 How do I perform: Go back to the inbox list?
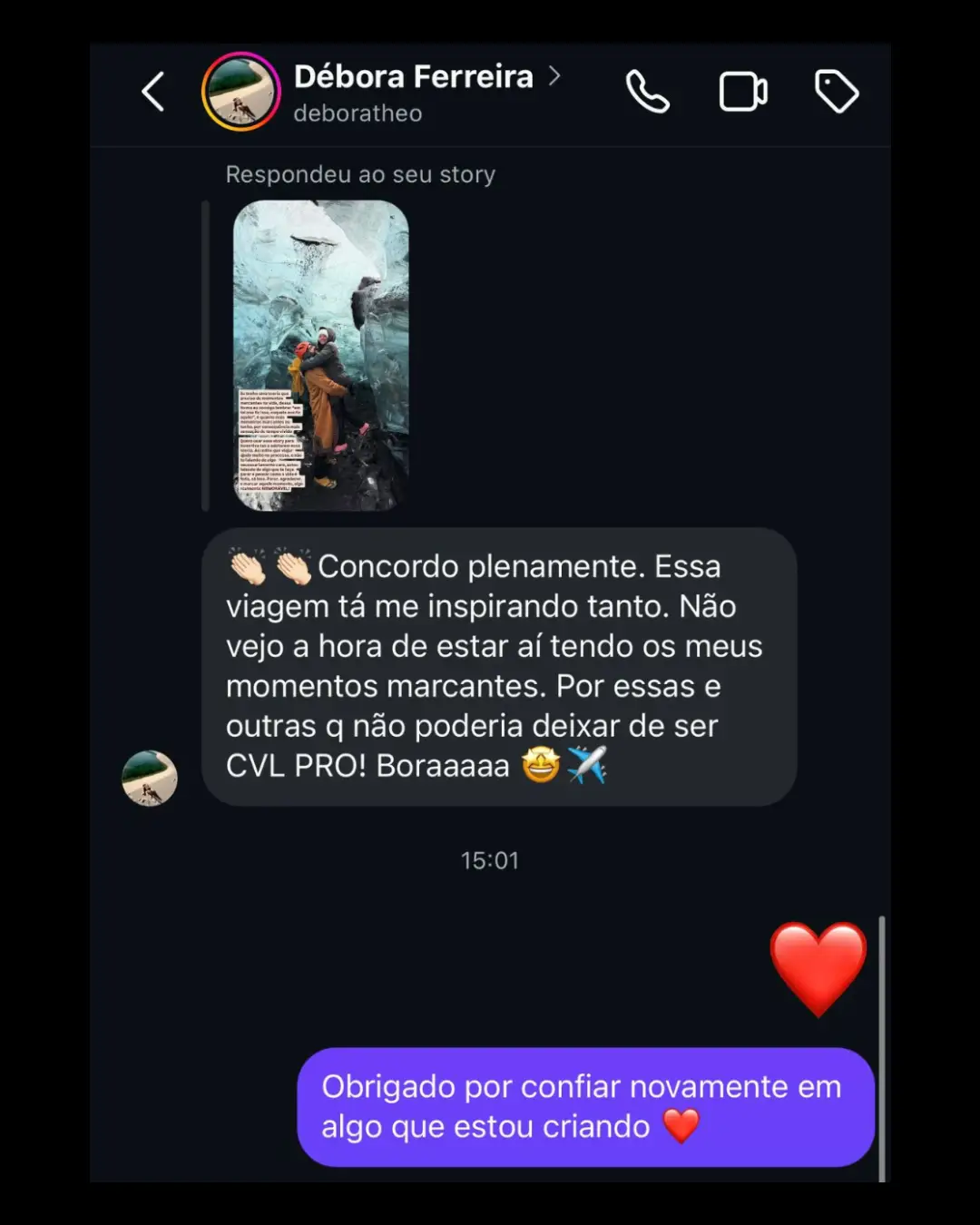[x=153, y=92]
